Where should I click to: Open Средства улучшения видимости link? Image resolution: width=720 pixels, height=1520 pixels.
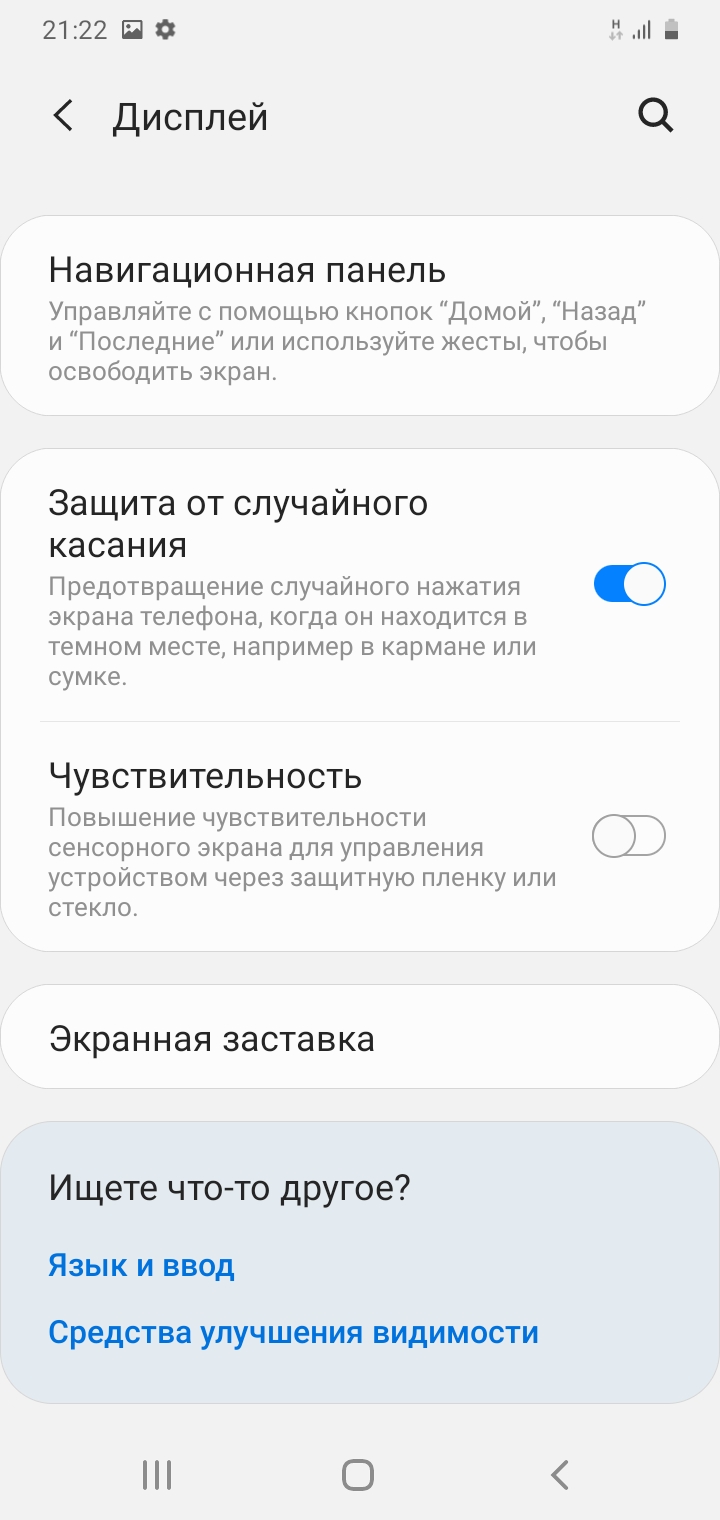[293, 1331]
